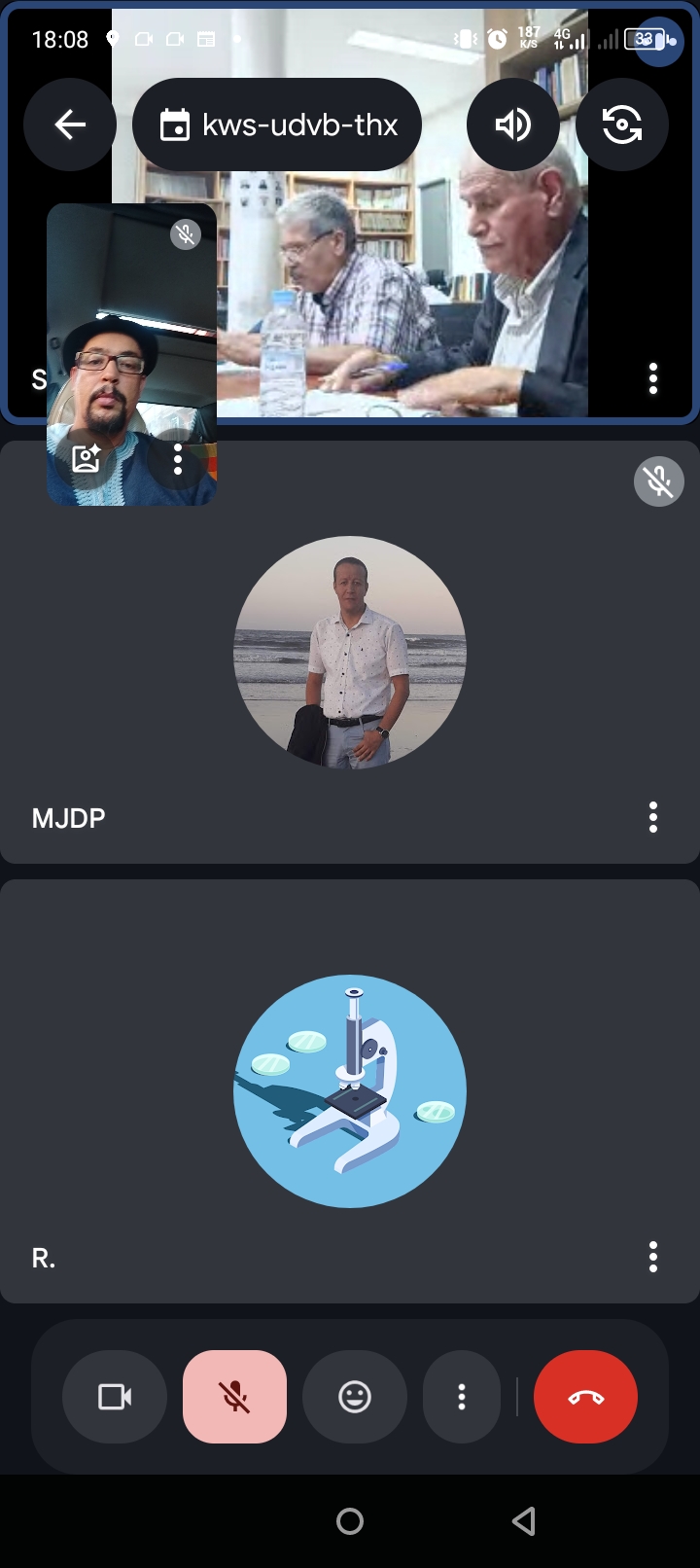Image resolution: width=700 pixels, height=1568 pixels.
Task: Flip the camera
Action: [x=621, y=125]
